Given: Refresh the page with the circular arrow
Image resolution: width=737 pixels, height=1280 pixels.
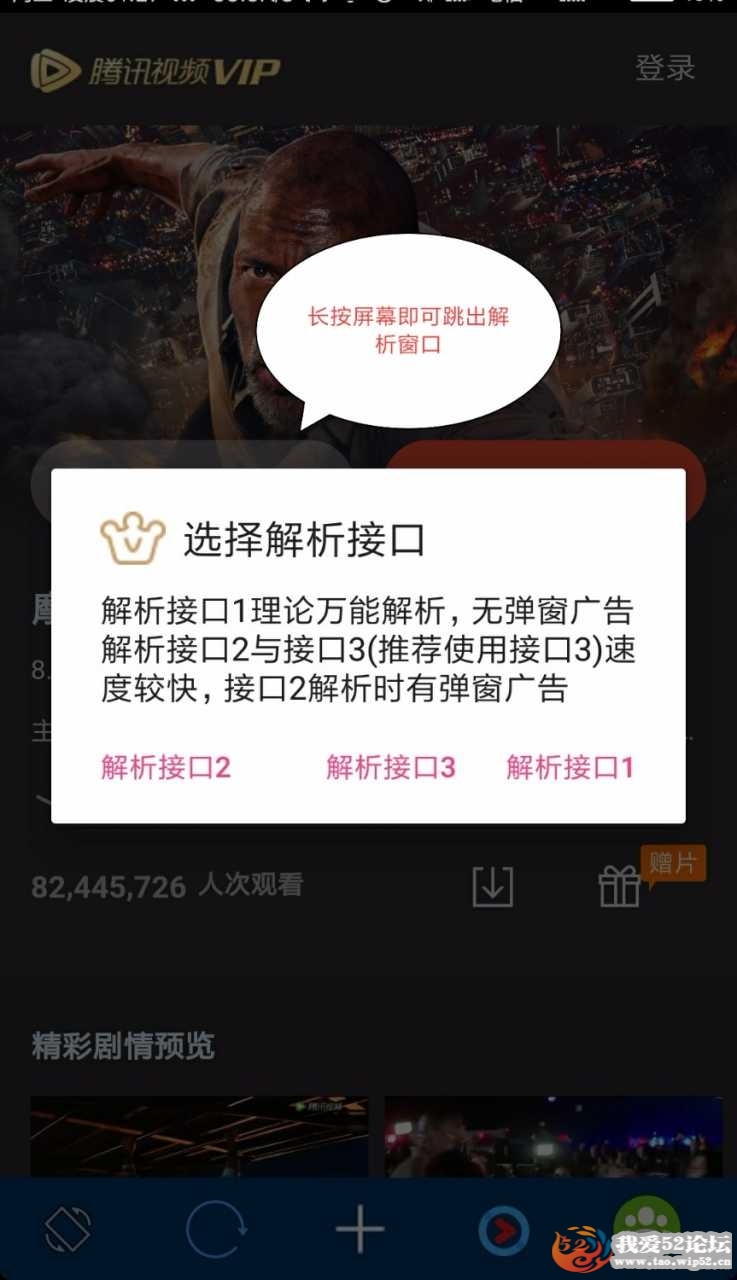Looking at the screenshot, I should tap(216, 1228).
